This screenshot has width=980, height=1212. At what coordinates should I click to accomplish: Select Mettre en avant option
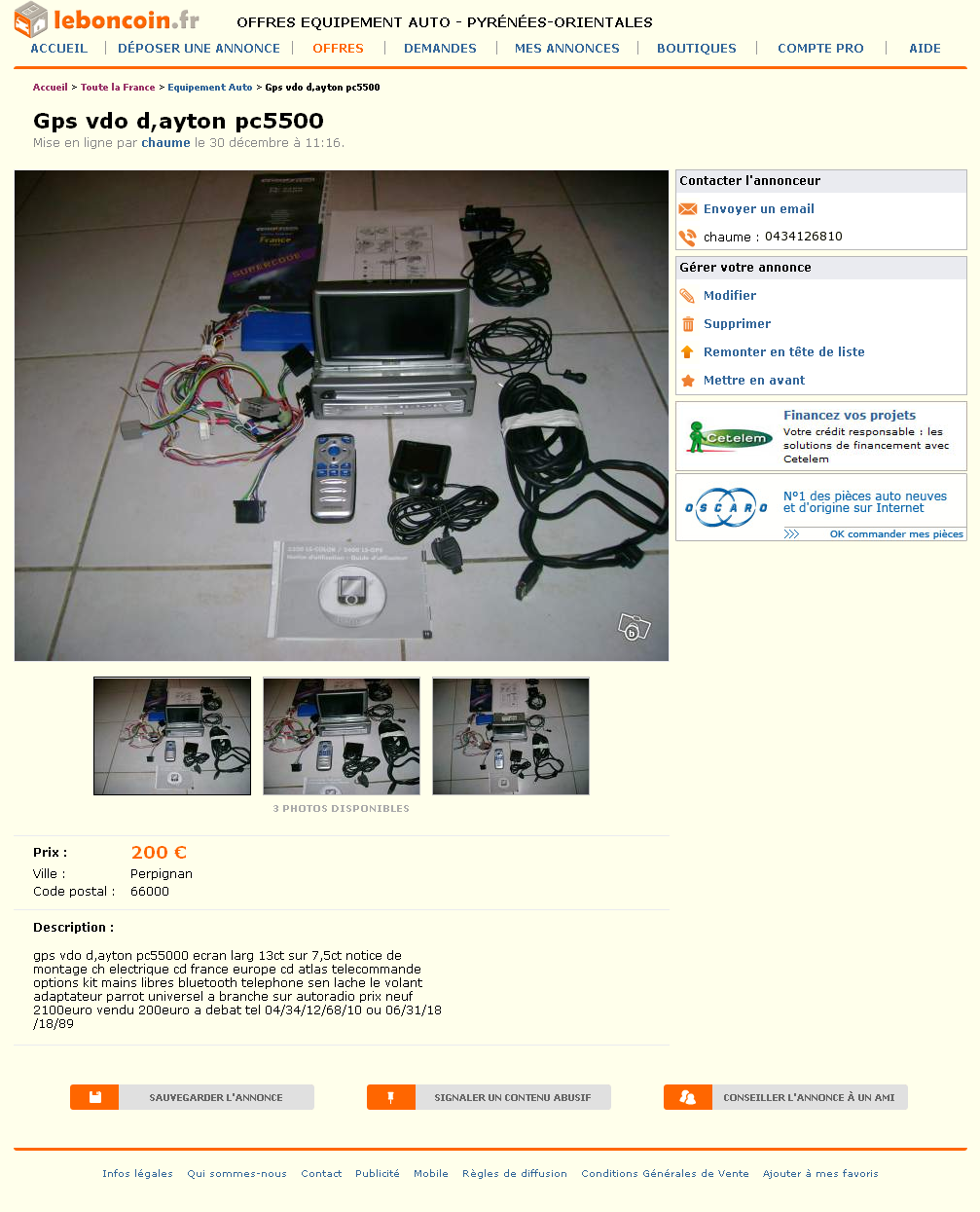pos(754,381)
